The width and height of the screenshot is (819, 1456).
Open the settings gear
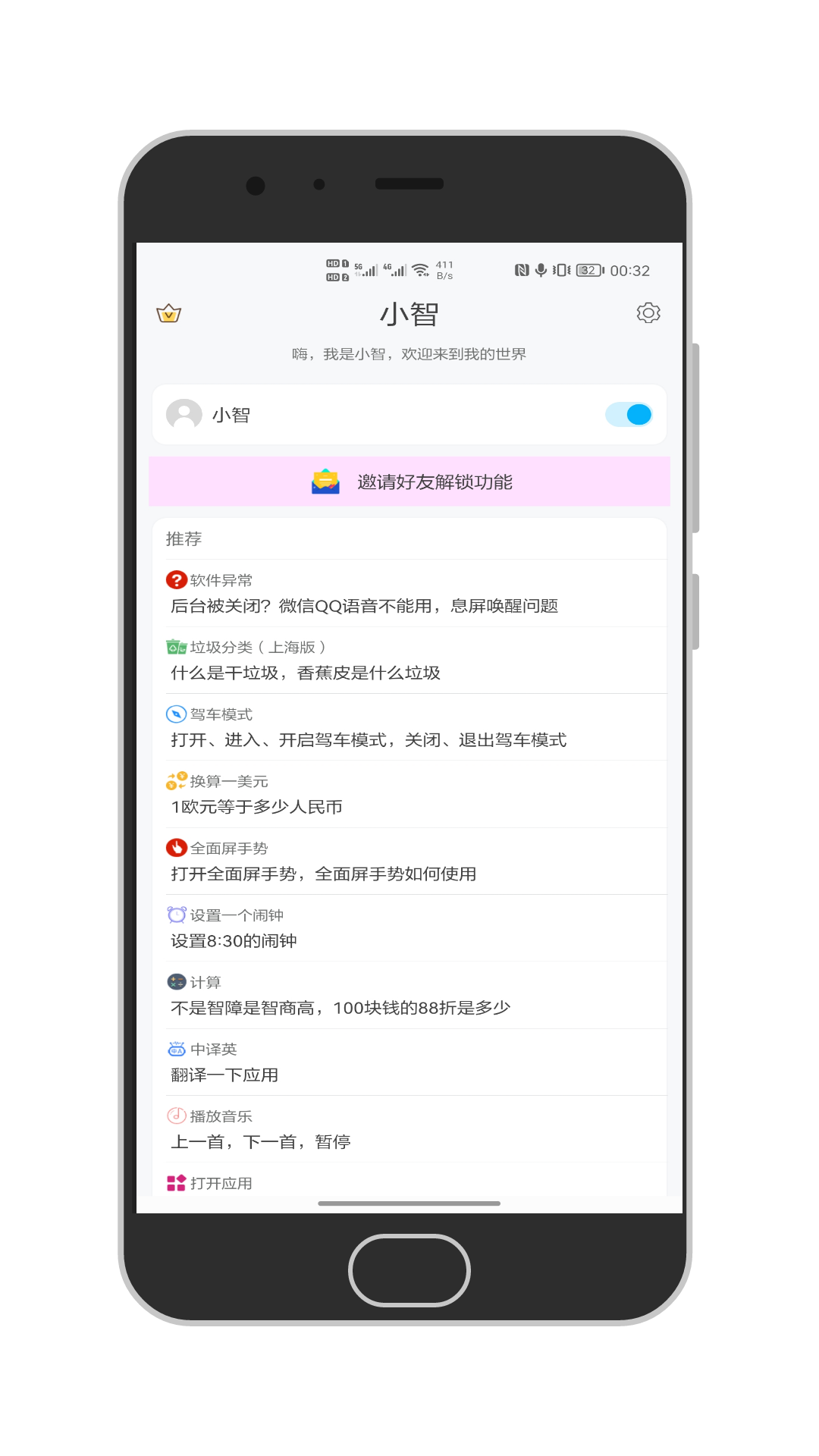coord(648,312)
